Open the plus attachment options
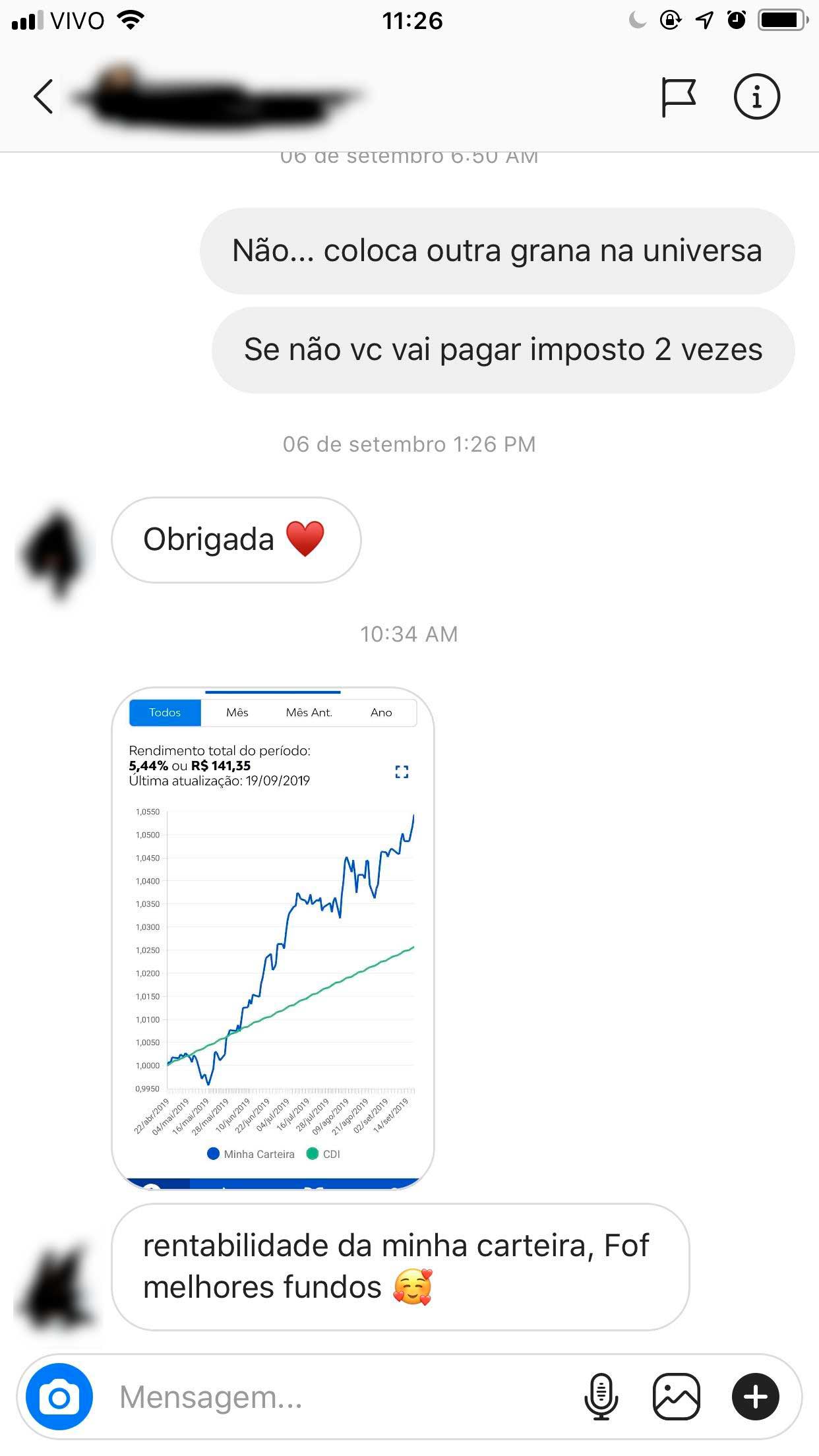 click(x=755, y=1397)
